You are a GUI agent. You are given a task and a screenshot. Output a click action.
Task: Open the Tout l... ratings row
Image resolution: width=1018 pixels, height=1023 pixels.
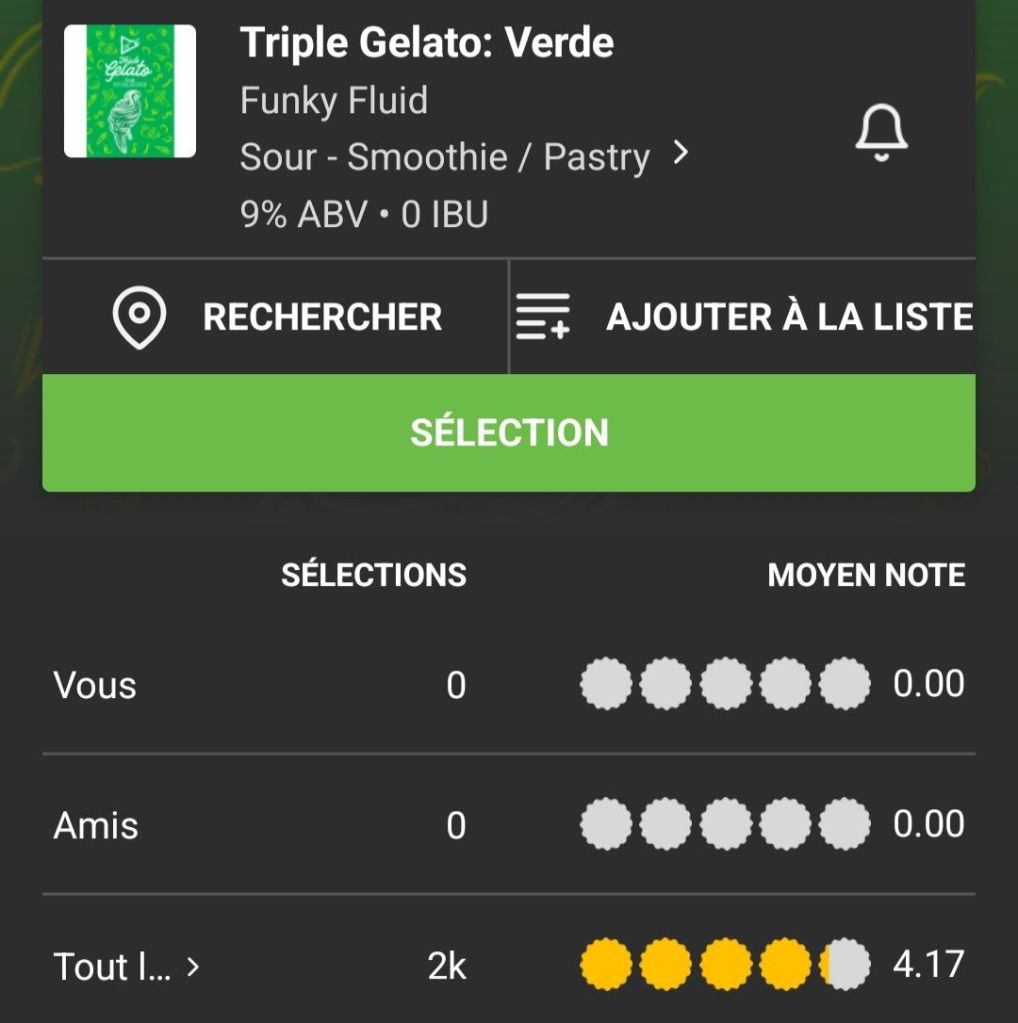(127, 966)
